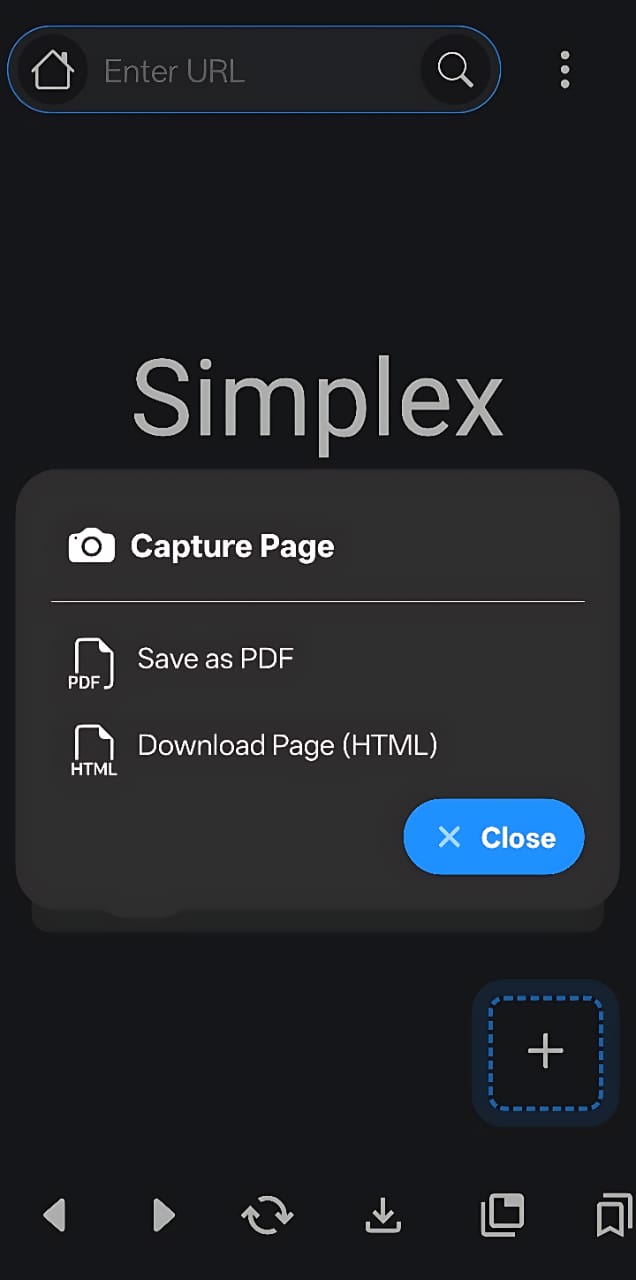Add a new tab with plus button

pyautogui.click(x=545, y=1052)
